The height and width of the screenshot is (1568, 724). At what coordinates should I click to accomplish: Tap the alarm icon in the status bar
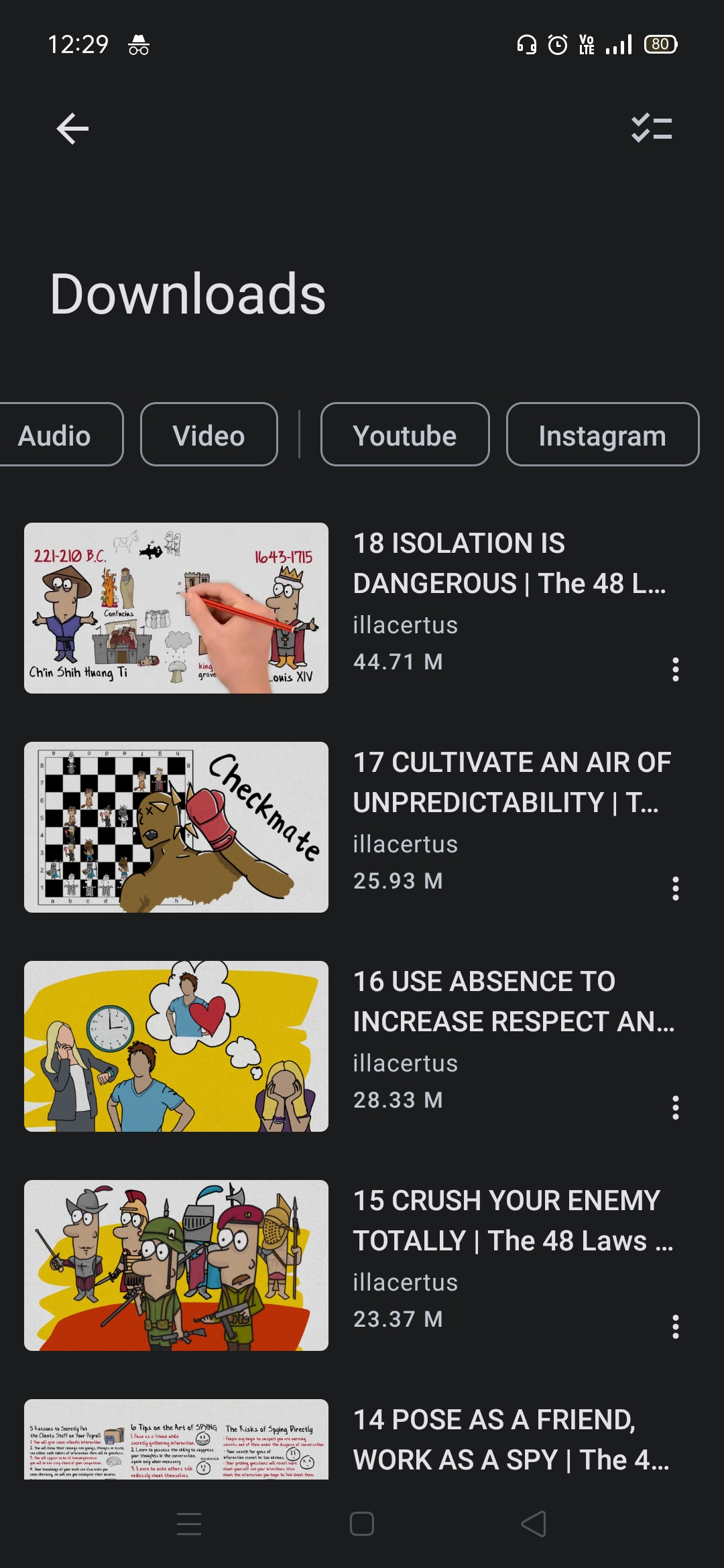(557, 44)
